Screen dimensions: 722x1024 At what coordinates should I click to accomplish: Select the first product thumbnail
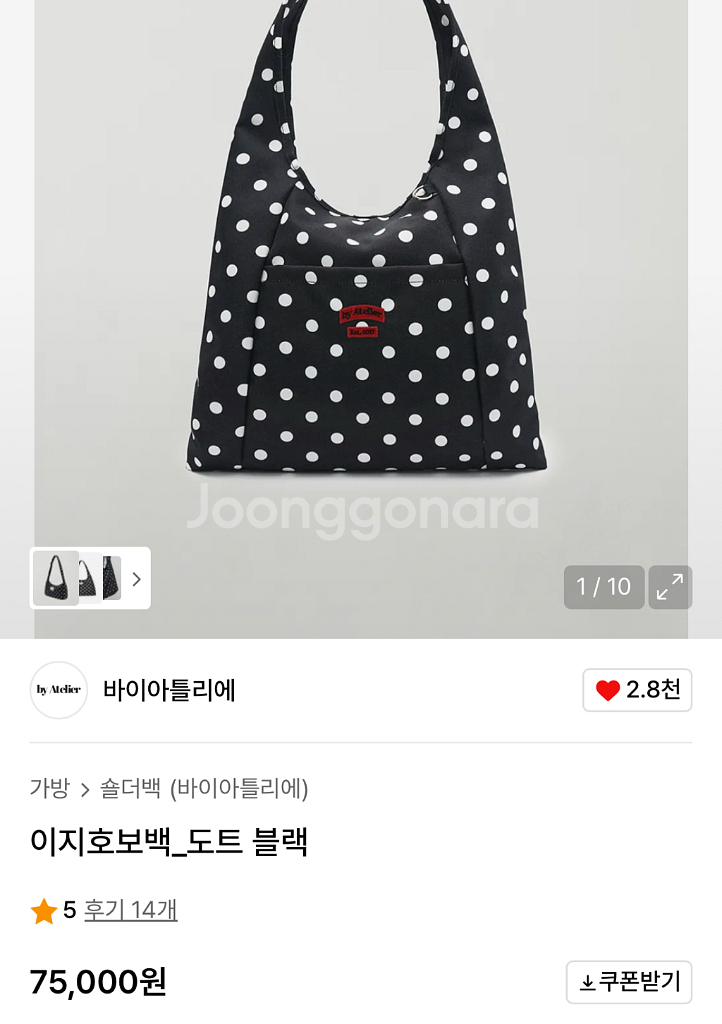point(54,578)
